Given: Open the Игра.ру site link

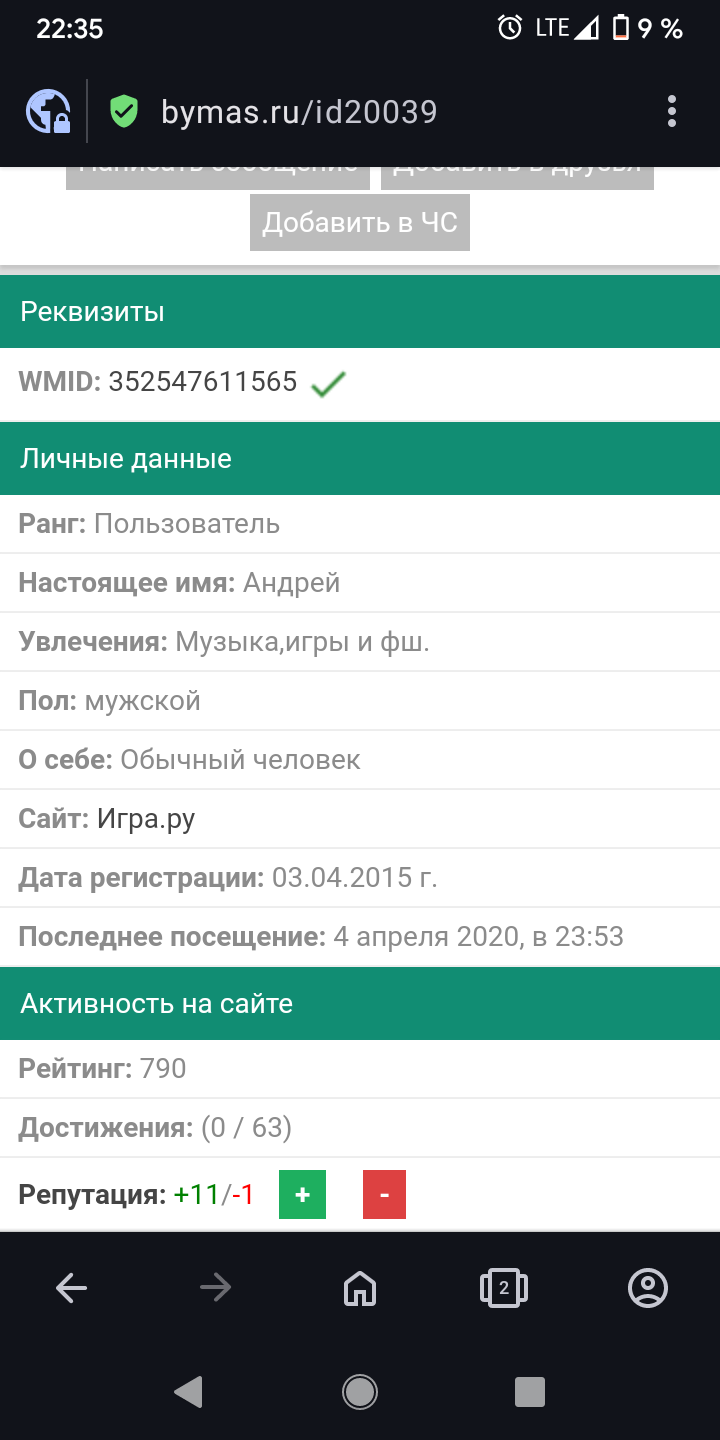Looking at the screenshot, I should (x=146, y=819).
